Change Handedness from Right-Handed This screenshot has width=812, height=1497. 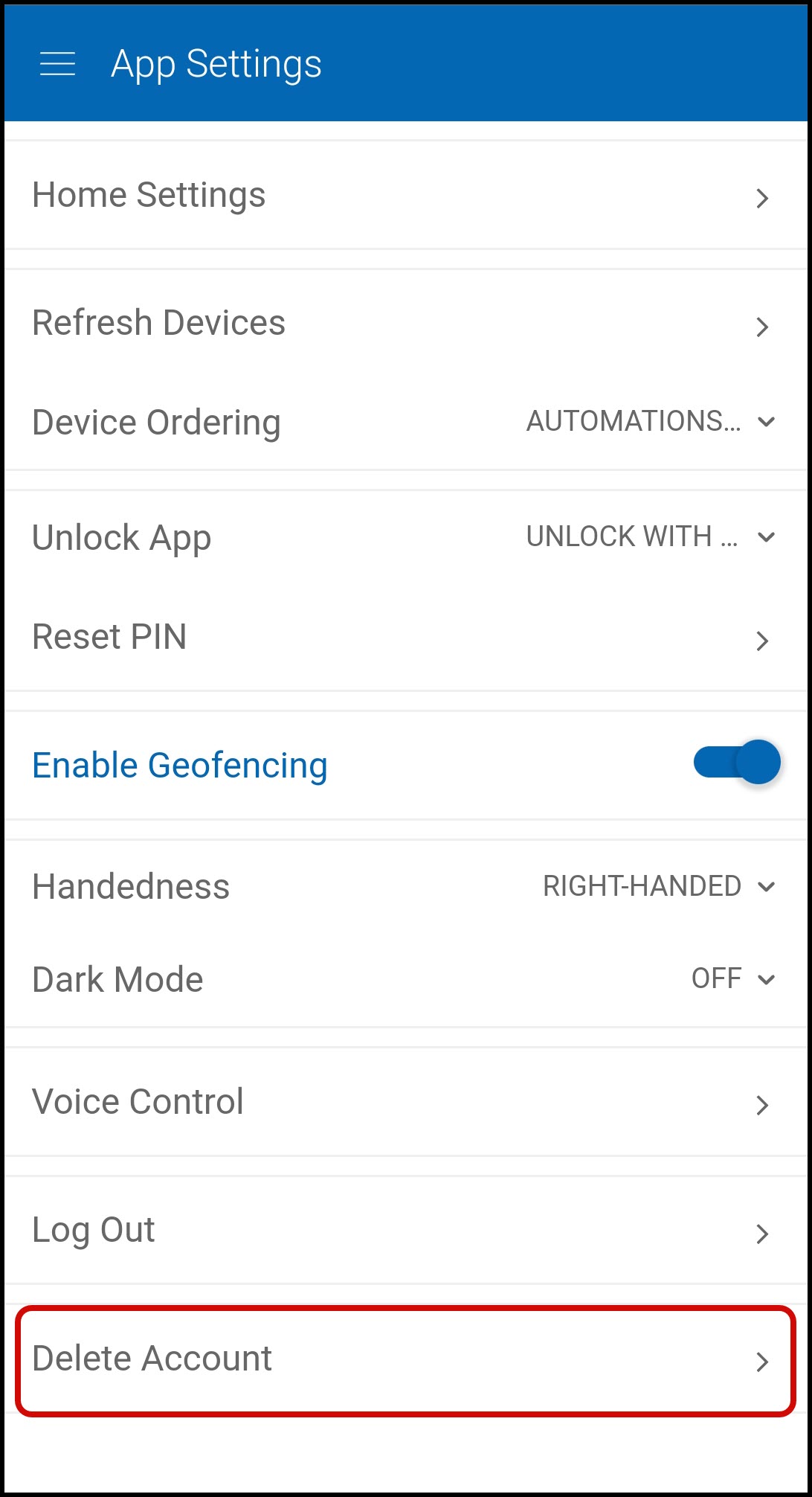tap(658, 887)
